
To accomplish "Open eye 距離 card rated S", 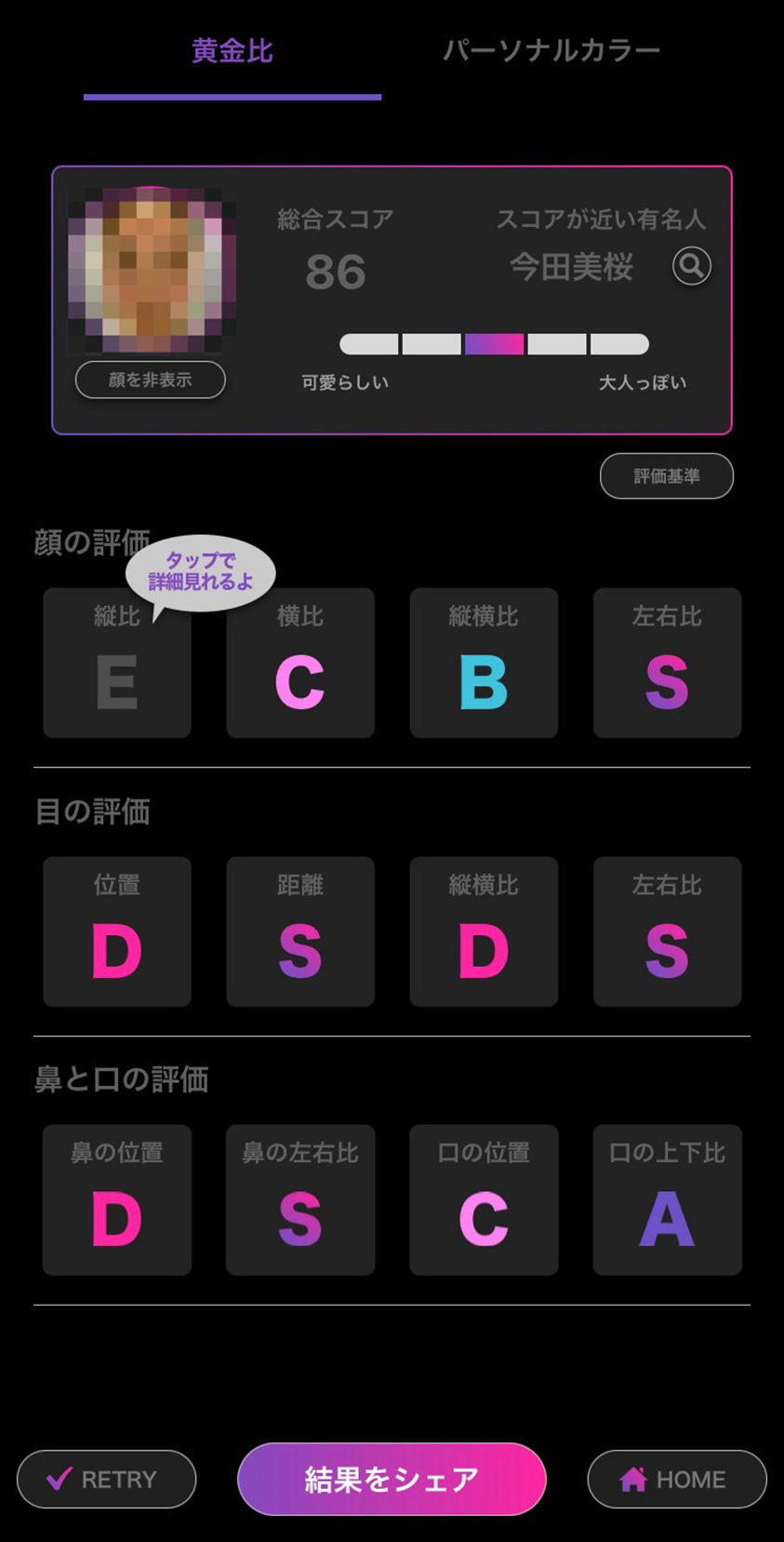I will [300, 932].
